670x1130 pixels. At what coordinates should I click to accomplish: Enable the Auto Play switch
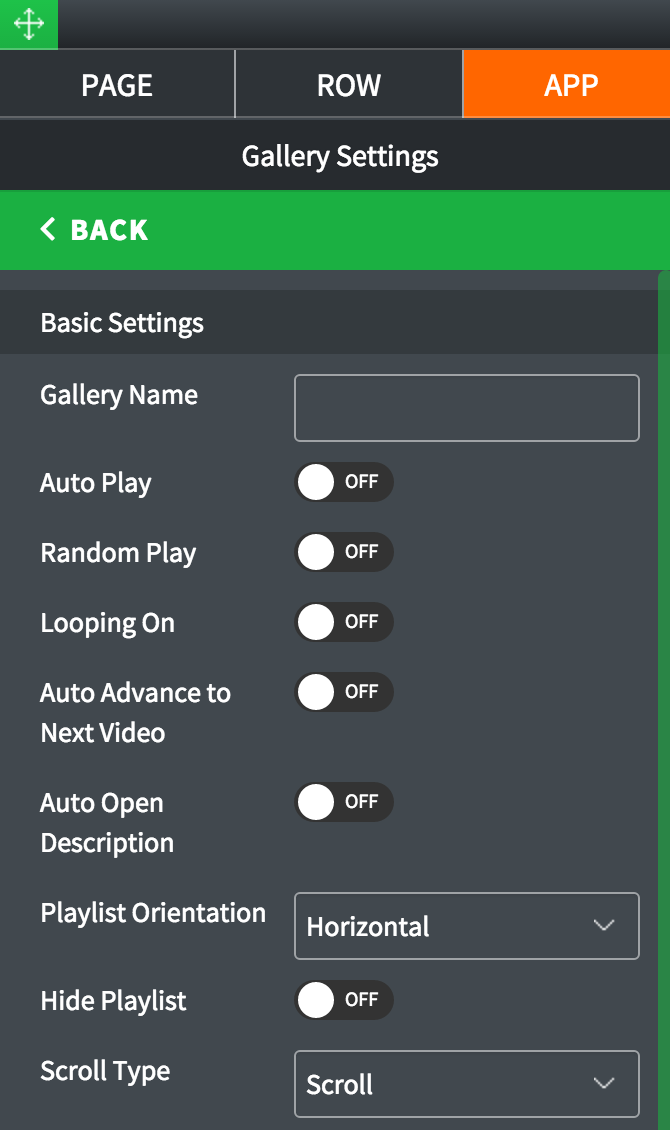point(343,482)
